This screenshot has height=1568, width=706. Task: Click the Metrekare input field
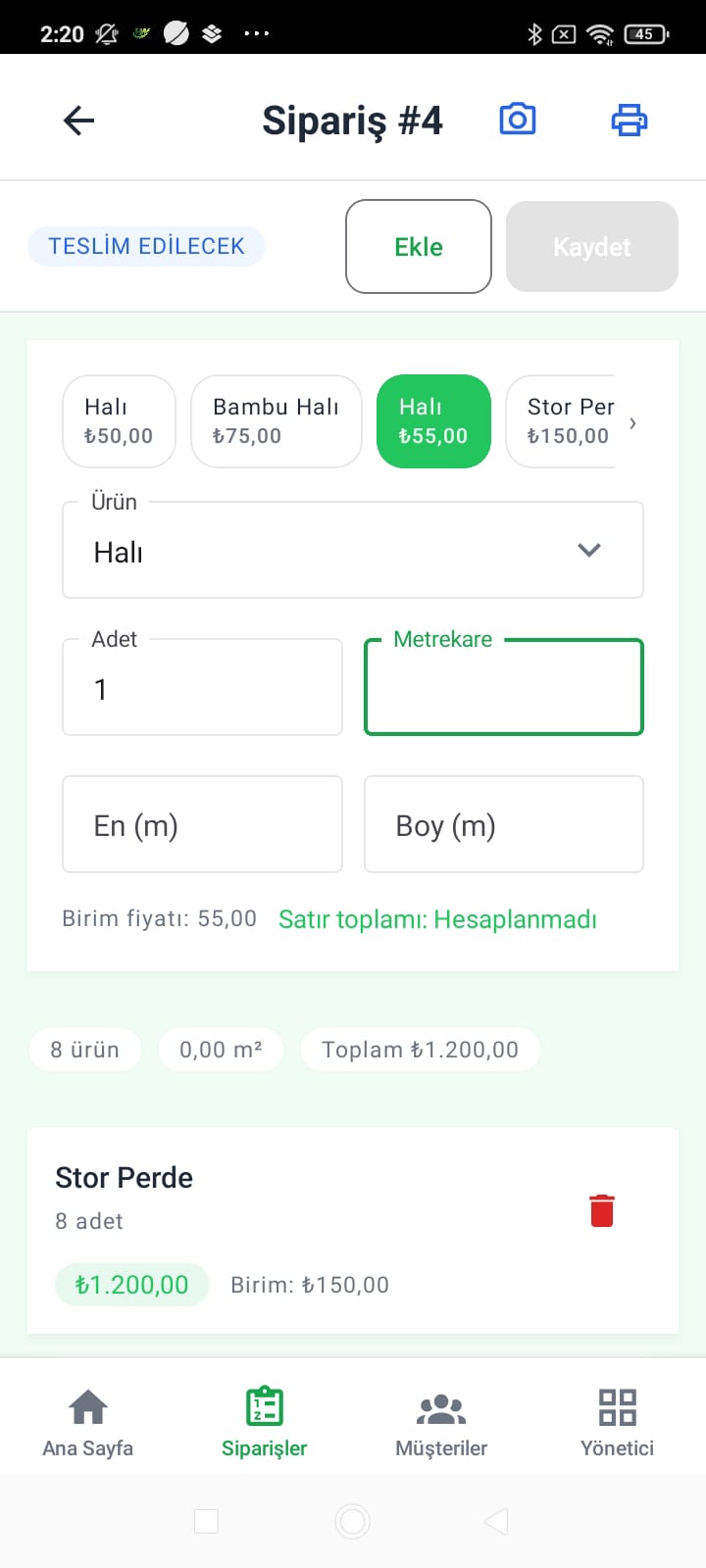(x=503, y=686)
